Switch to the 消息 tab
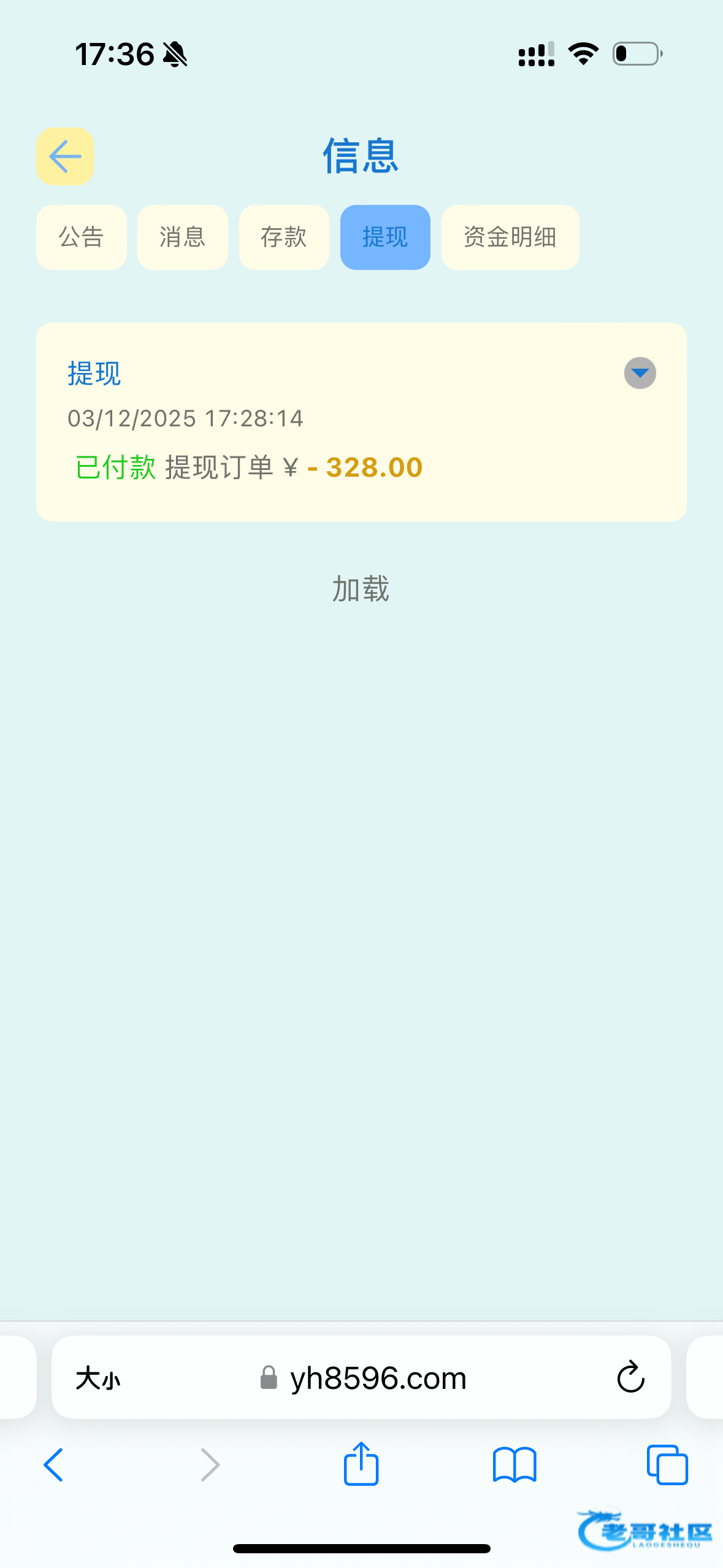The width and height of the screenshot is (723, 1568). point(182,237)
